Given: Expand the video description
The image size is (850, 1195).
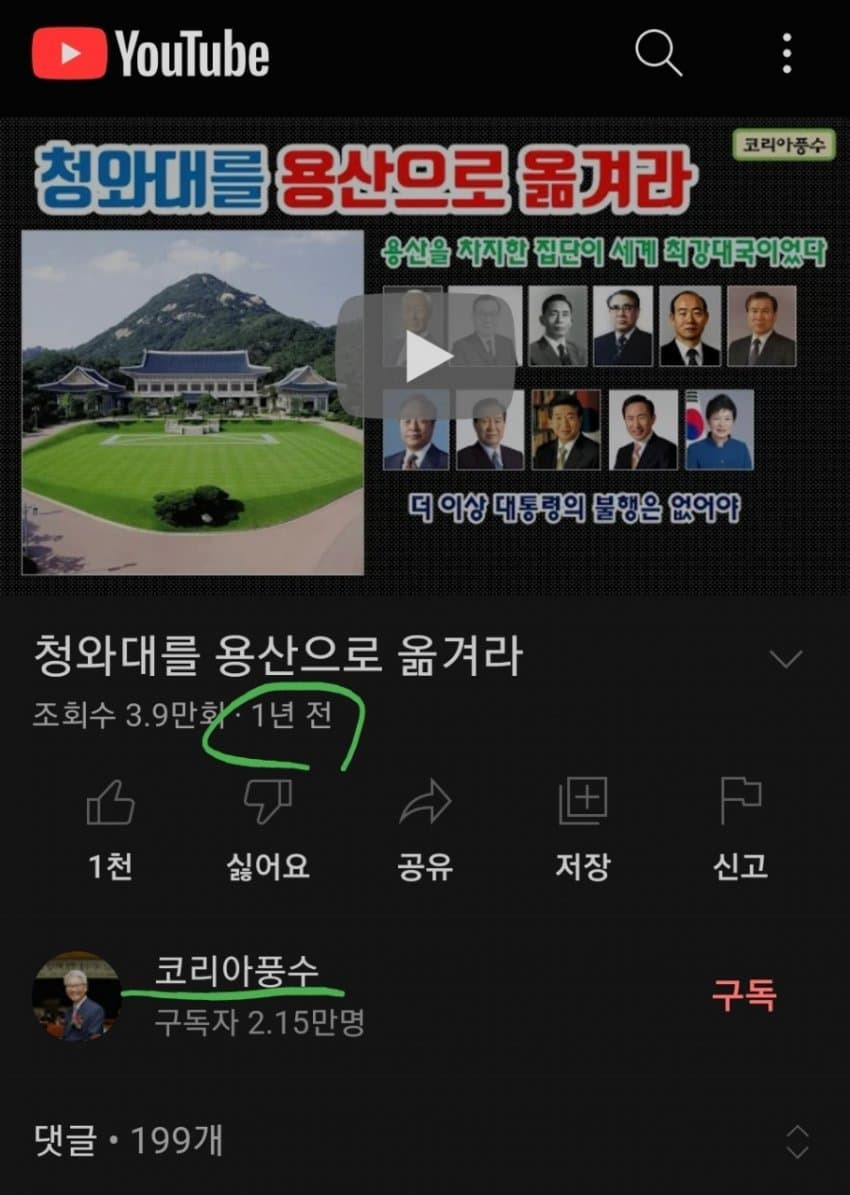Looking at the screenshot, I should point(786,659).
